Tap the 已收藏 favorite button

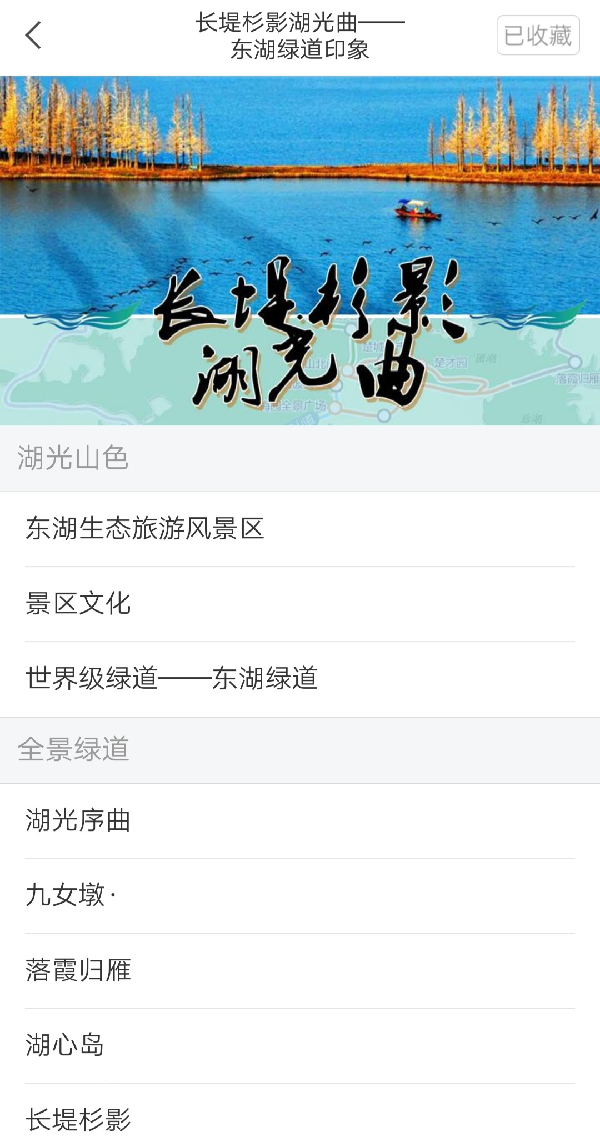coord(538,36)
